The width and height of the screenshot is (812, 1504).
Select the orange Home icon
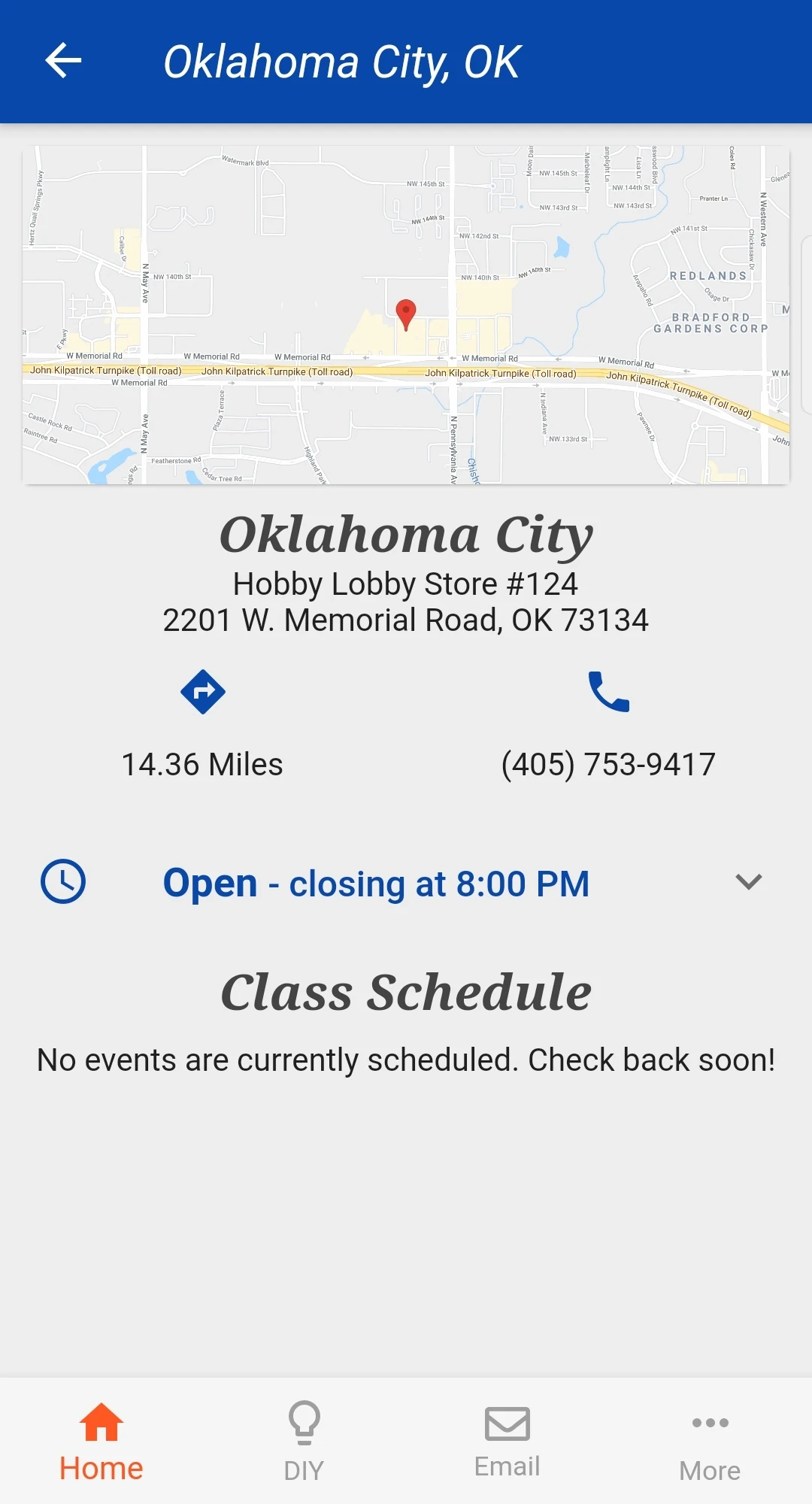[101, 1424]
